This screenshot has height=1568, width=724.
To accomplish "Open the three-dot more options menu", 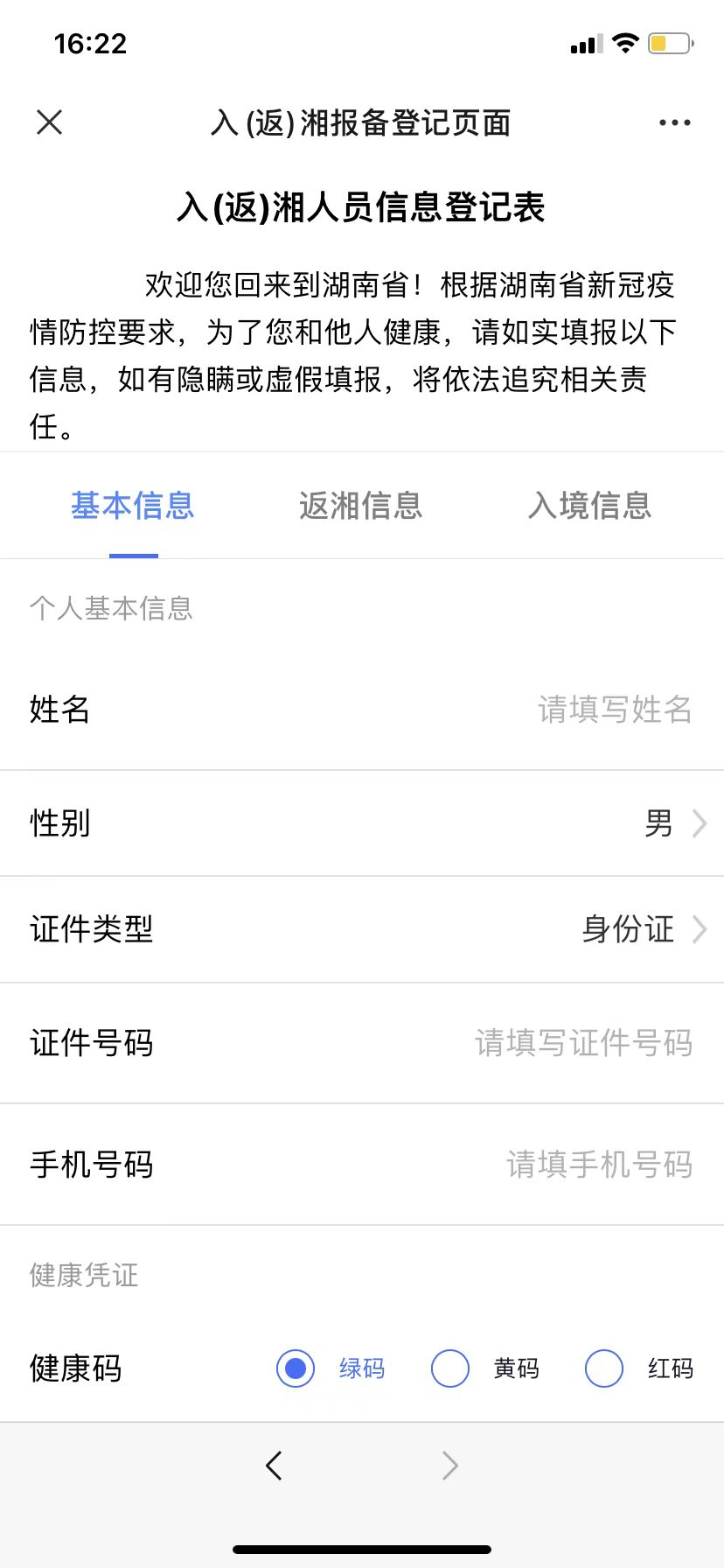I will (x=674, y=122).
